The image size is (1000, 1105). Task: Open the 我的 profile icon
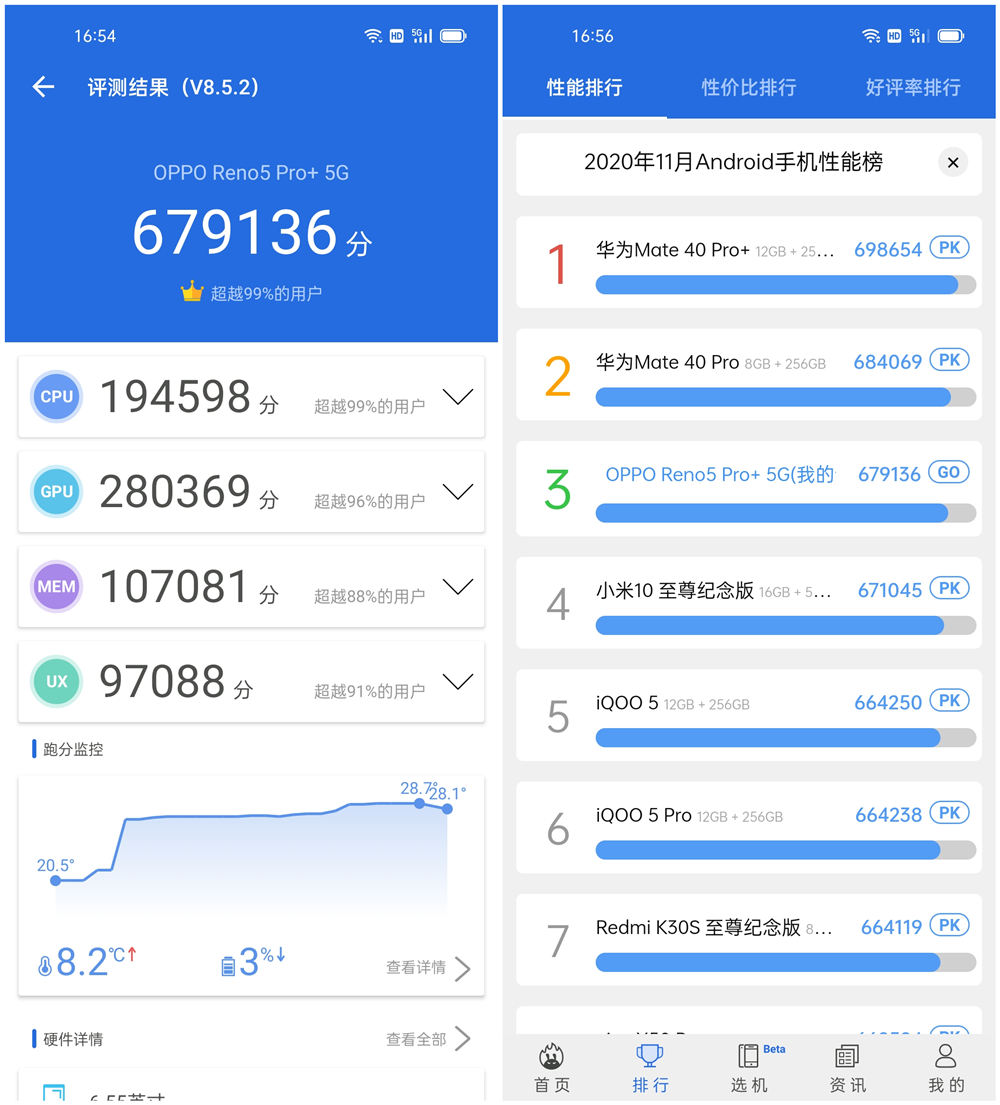pos(945,1057)
